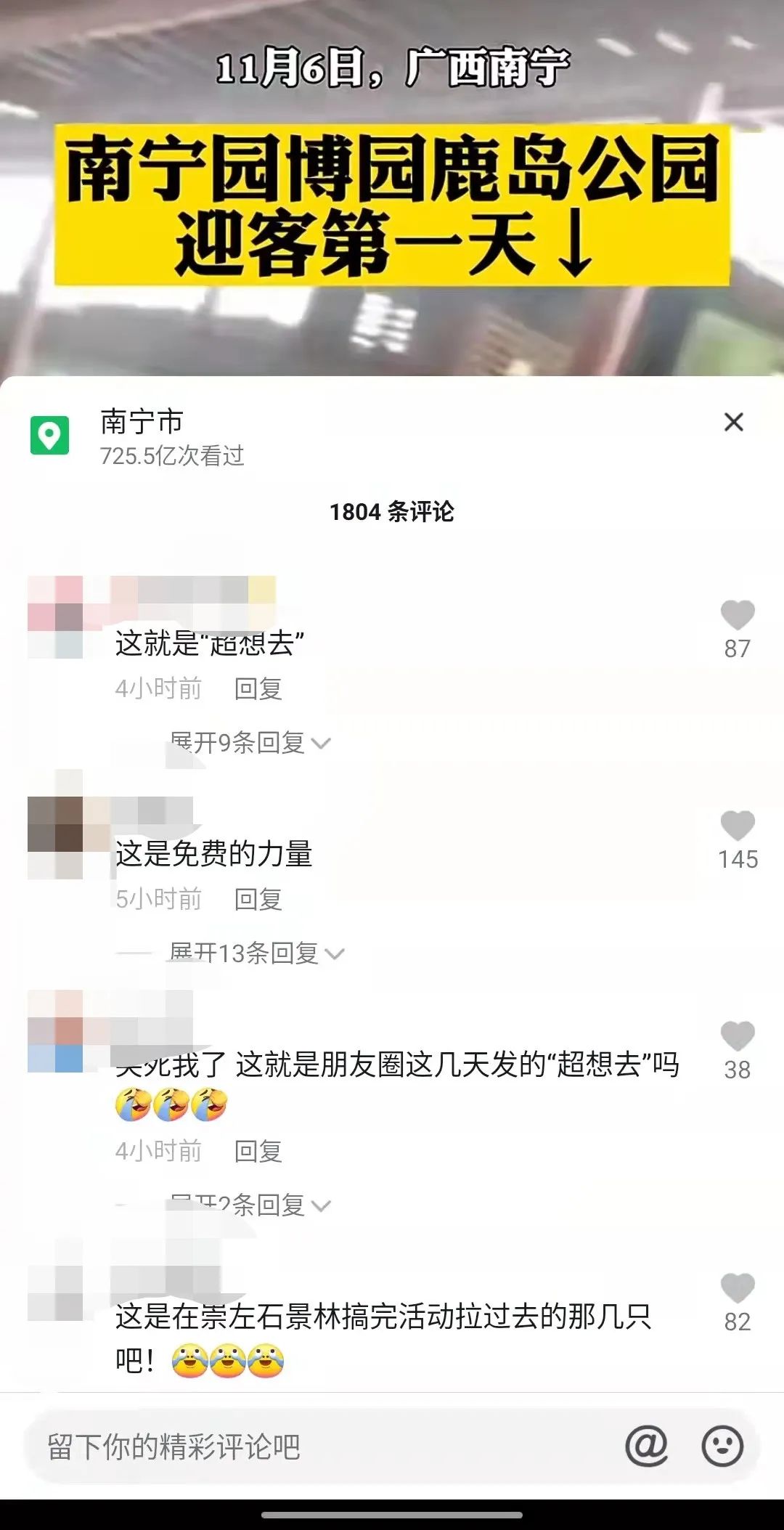Mention someone with the @ icon
784x1530 pixels.
click(646, 1446)
